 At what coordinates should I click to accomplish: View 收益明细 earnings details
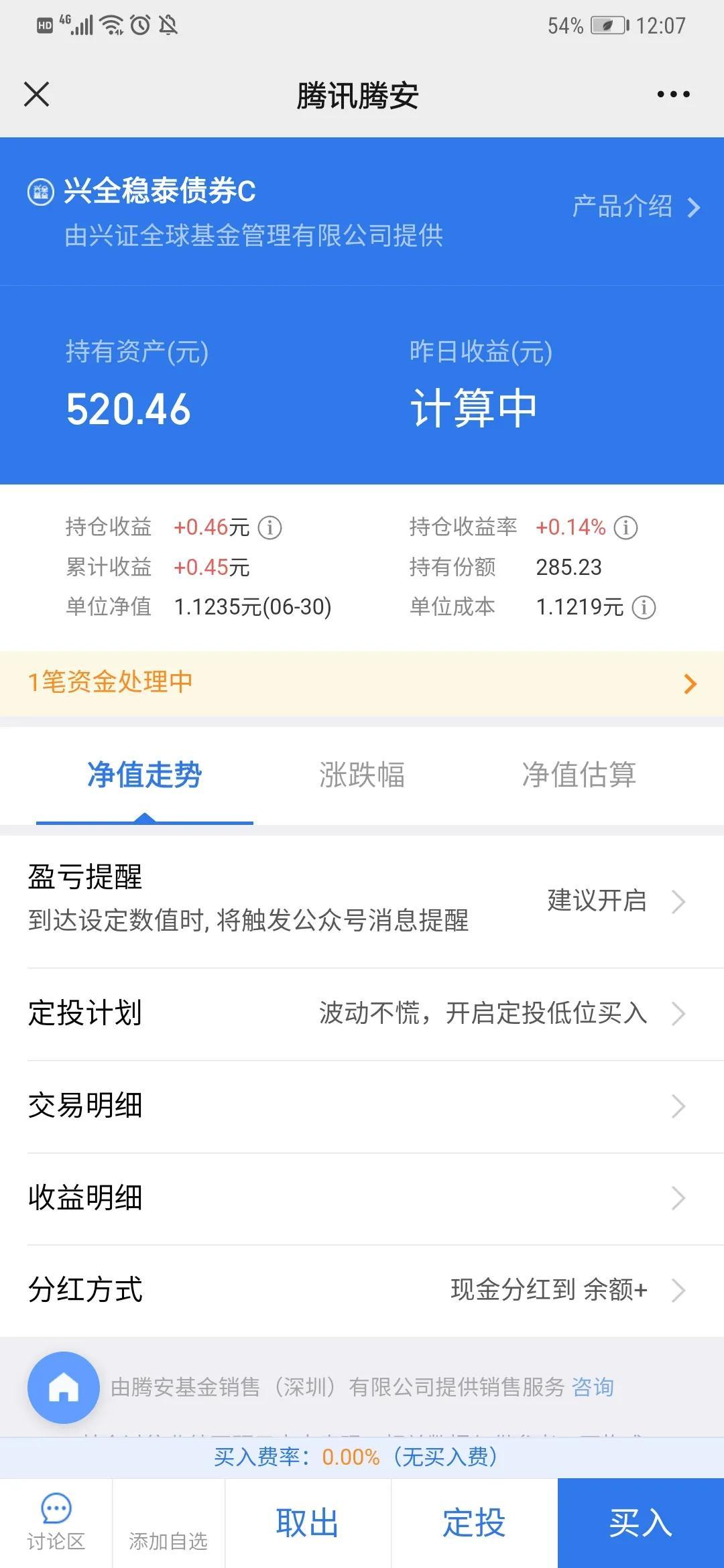[362, 1198]
